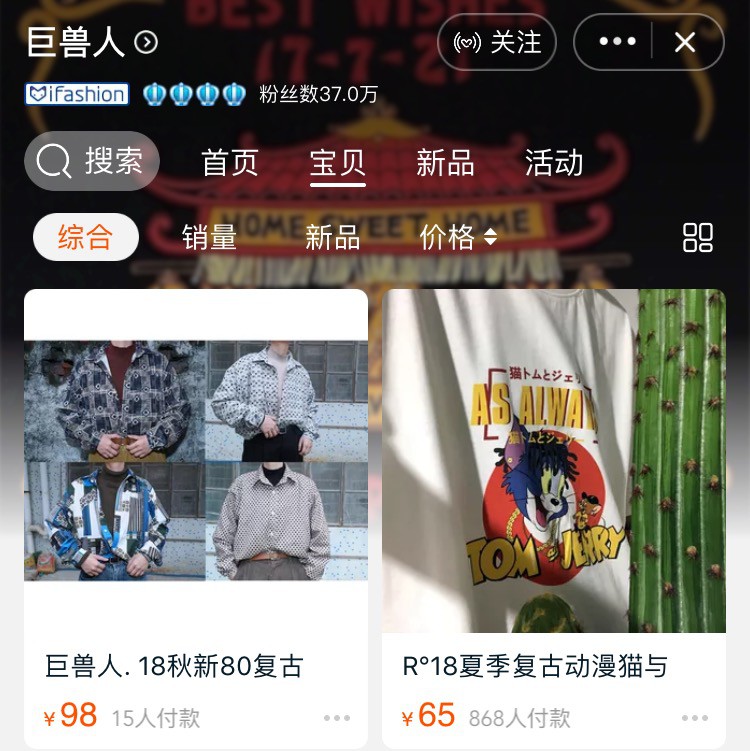Open the 巨兽人 shop info arrow

point(147,42)
